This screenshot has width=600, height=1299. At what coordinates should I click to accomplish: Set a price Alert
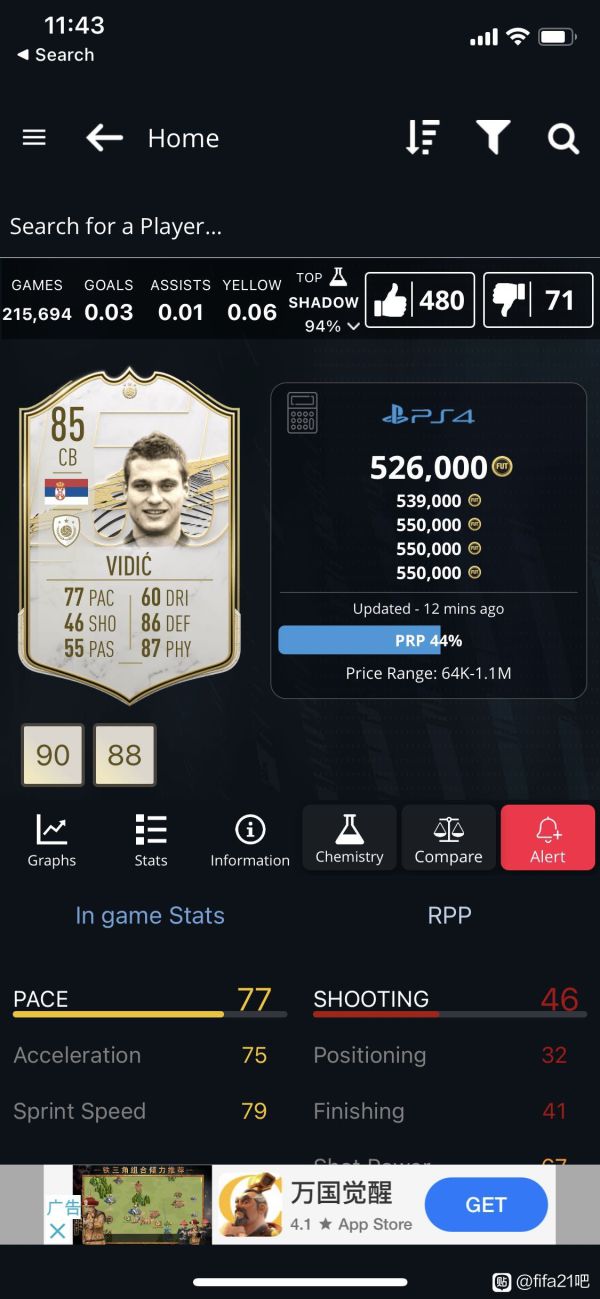[547, 838]
